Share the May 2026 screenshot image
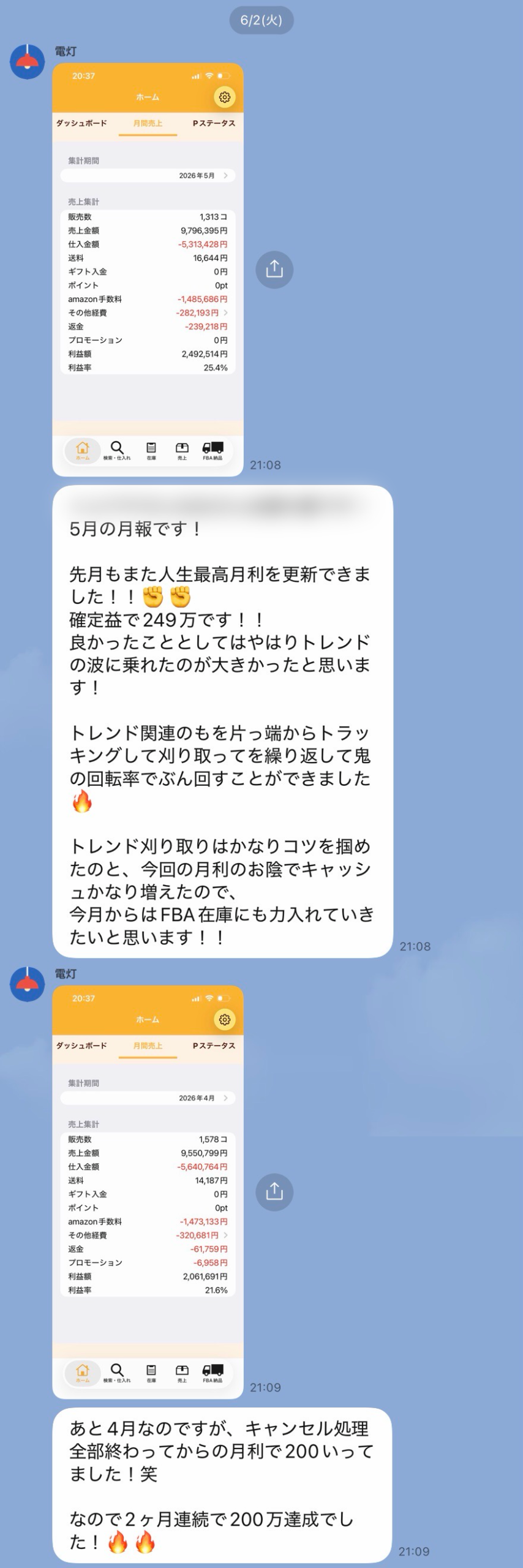The image size is (523, 1568). pyautogui.click(x=274, y=269)
